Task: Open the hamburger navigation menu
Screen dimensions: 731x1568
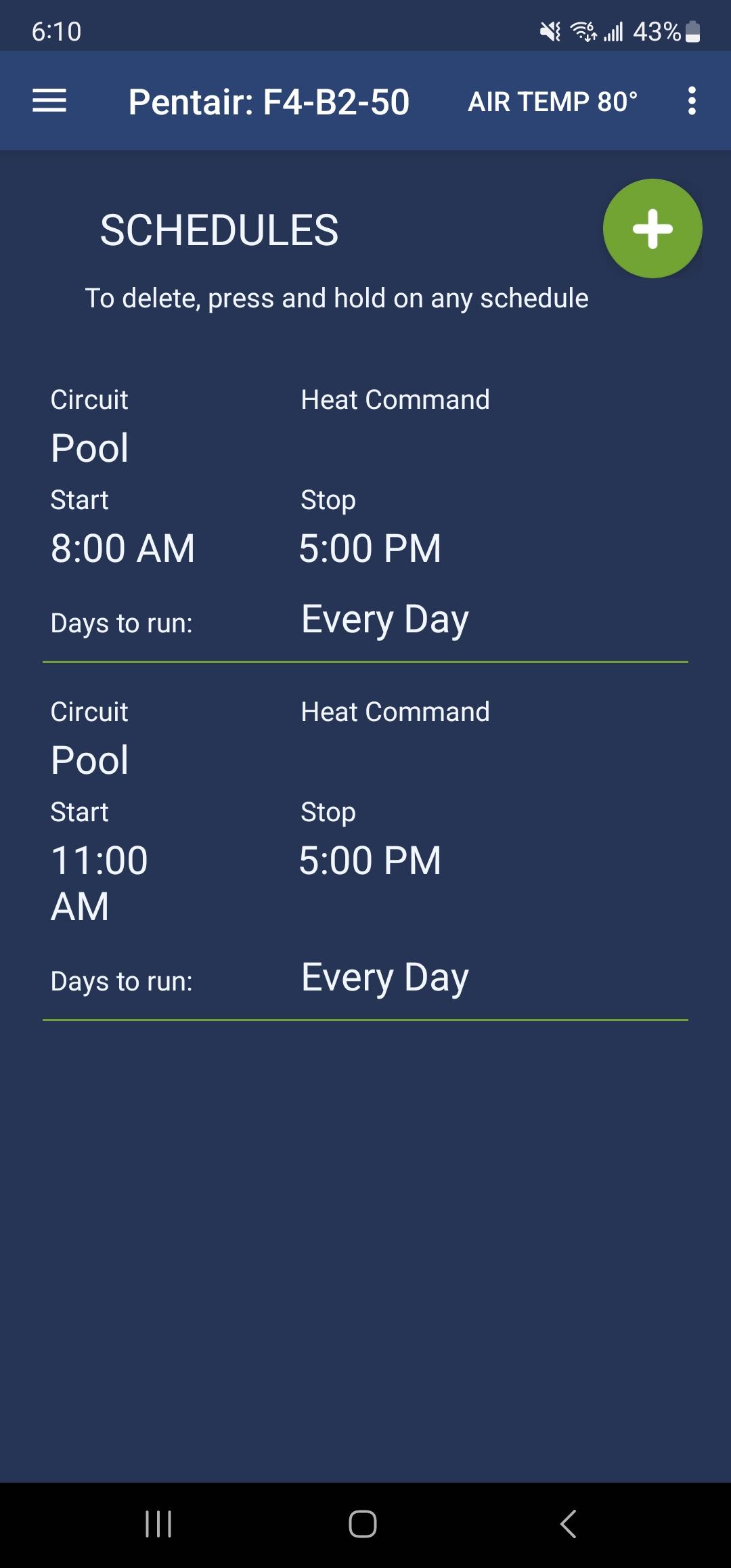Action: click(49, 101)
